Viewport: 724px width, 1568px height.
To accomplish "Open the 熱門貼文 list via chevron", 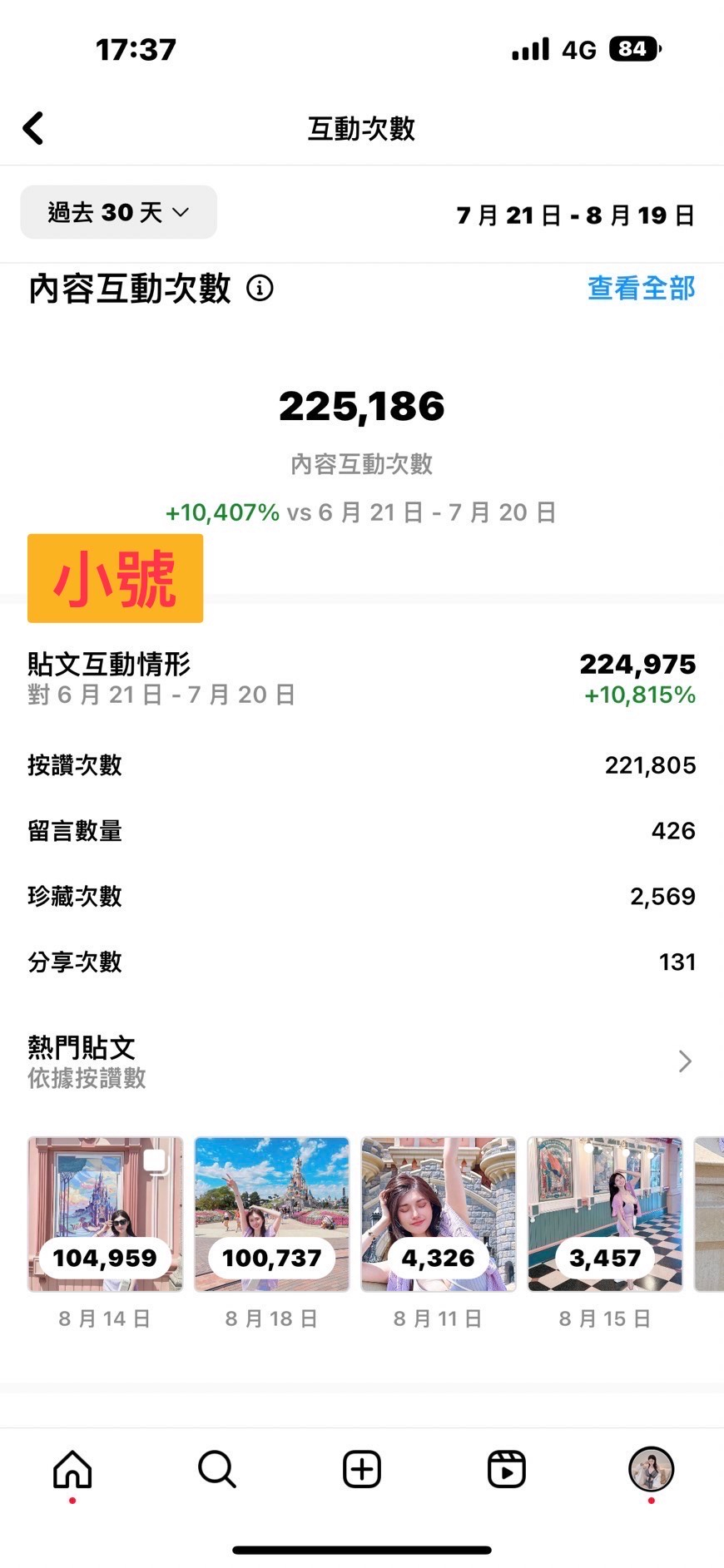I will tap(685, 1061).
